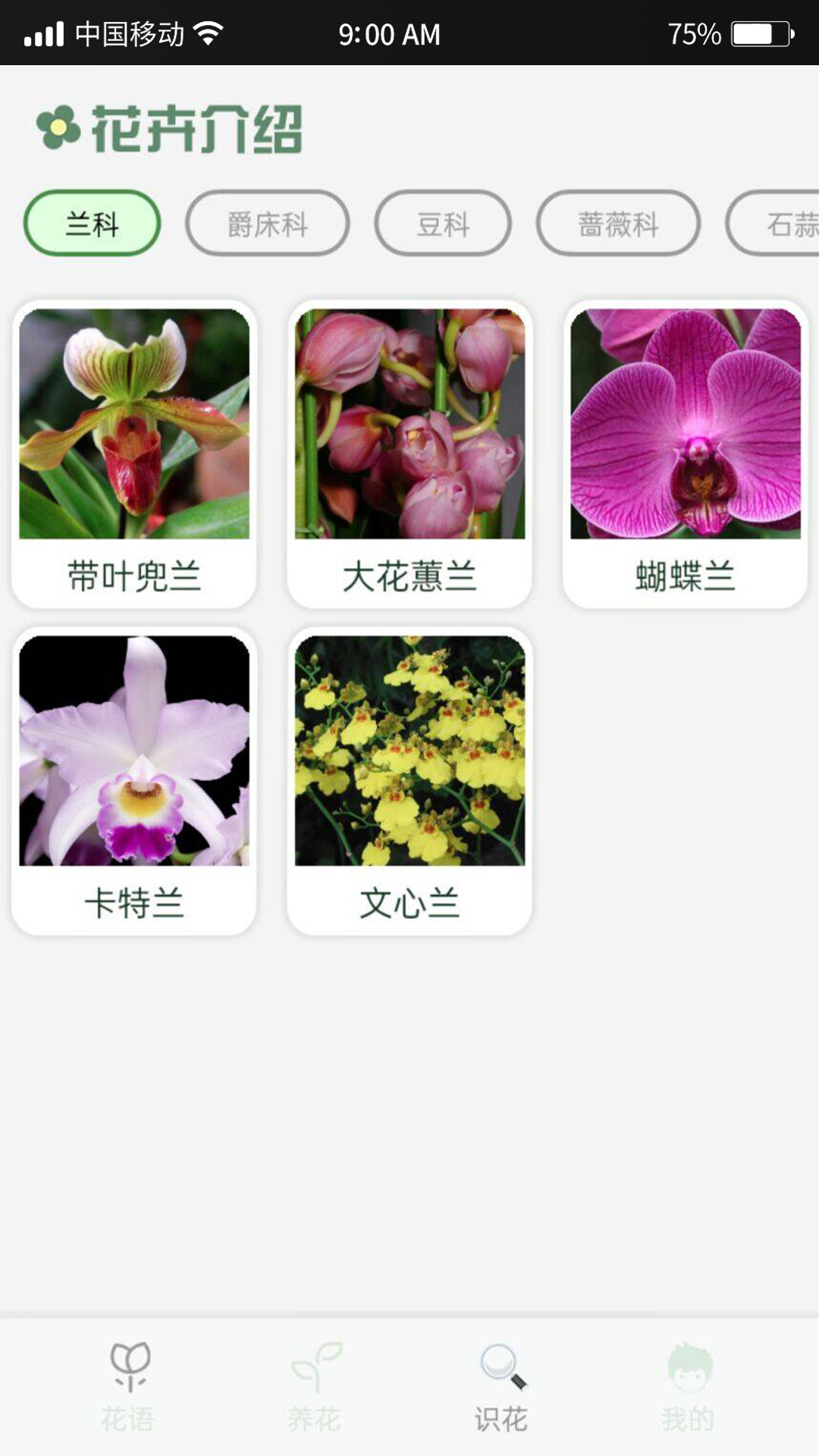Tap the 大花蕙兰 flower photo
Screen dimensions: 819x1456
(x=409, y=425)
